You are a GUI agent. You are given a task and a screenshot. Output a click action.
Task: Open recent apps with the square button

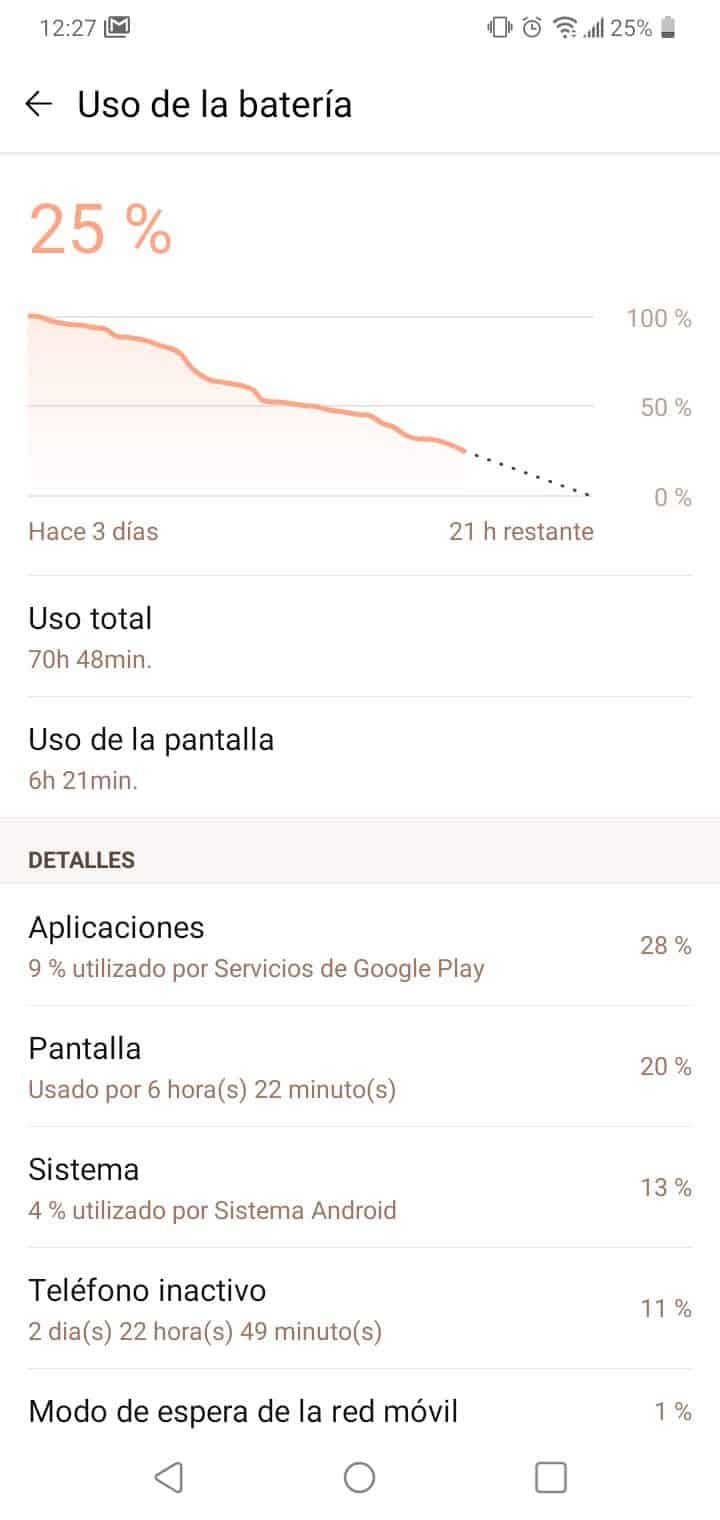pos(551,1477)
